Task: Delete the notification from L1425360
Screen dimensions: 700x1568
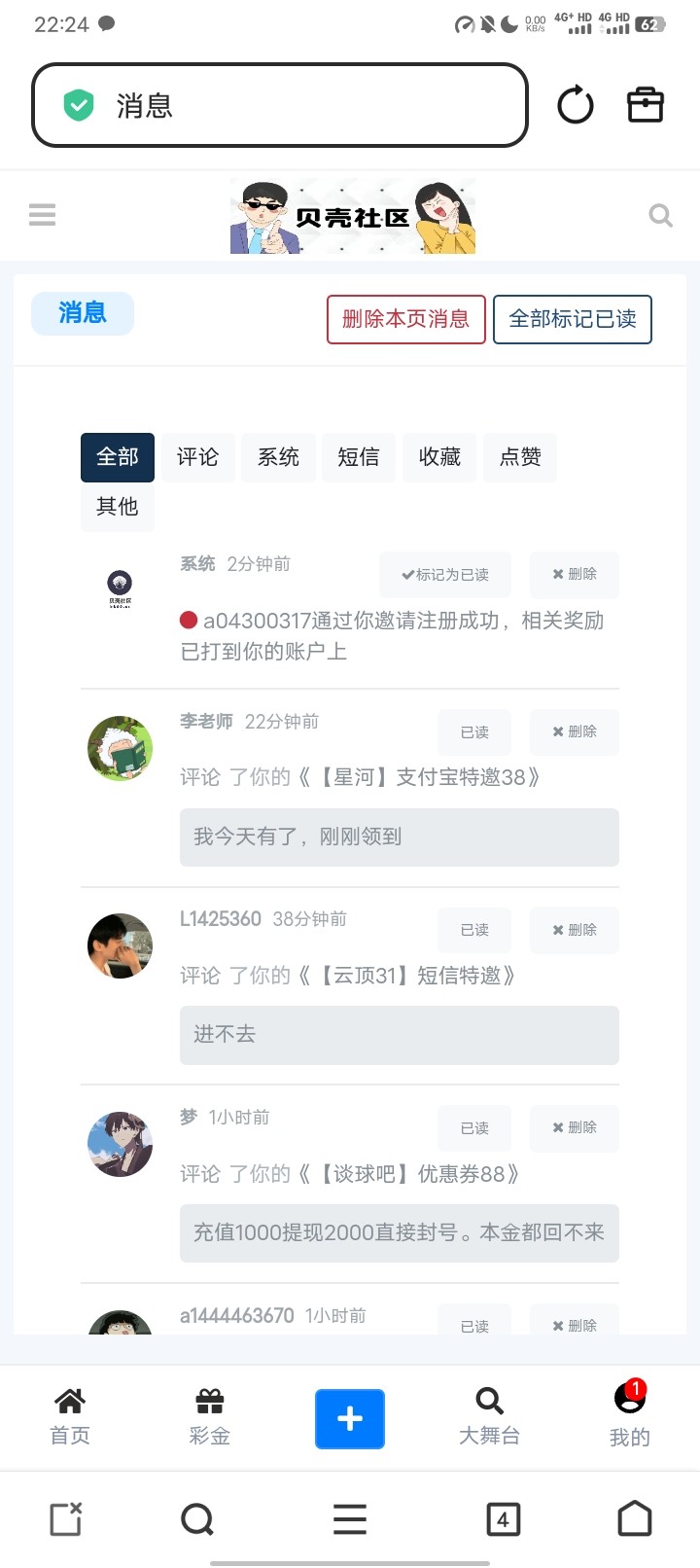Action: tap(574, 930)
